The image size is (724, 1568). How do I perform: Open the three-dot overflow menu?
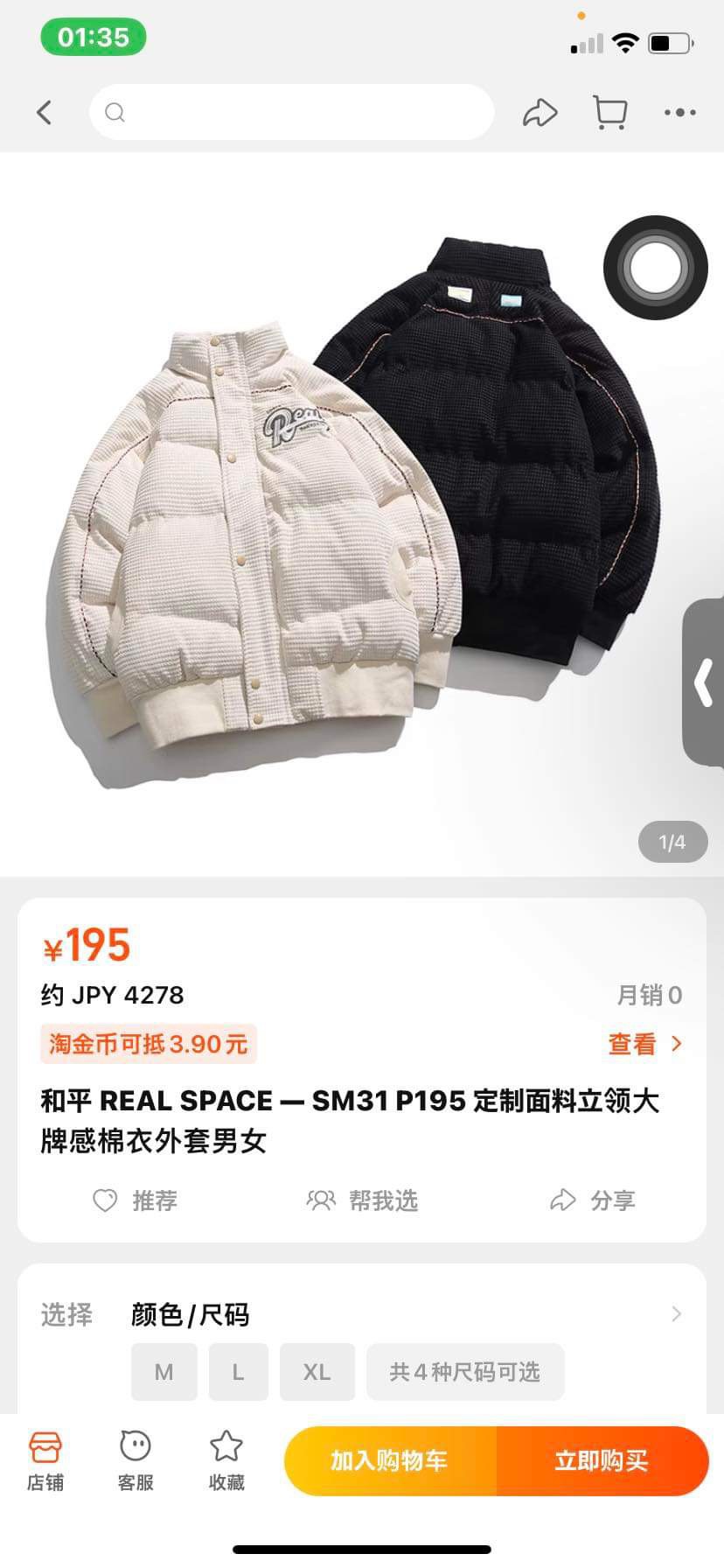pyautogui.click(x=679, y=112)
